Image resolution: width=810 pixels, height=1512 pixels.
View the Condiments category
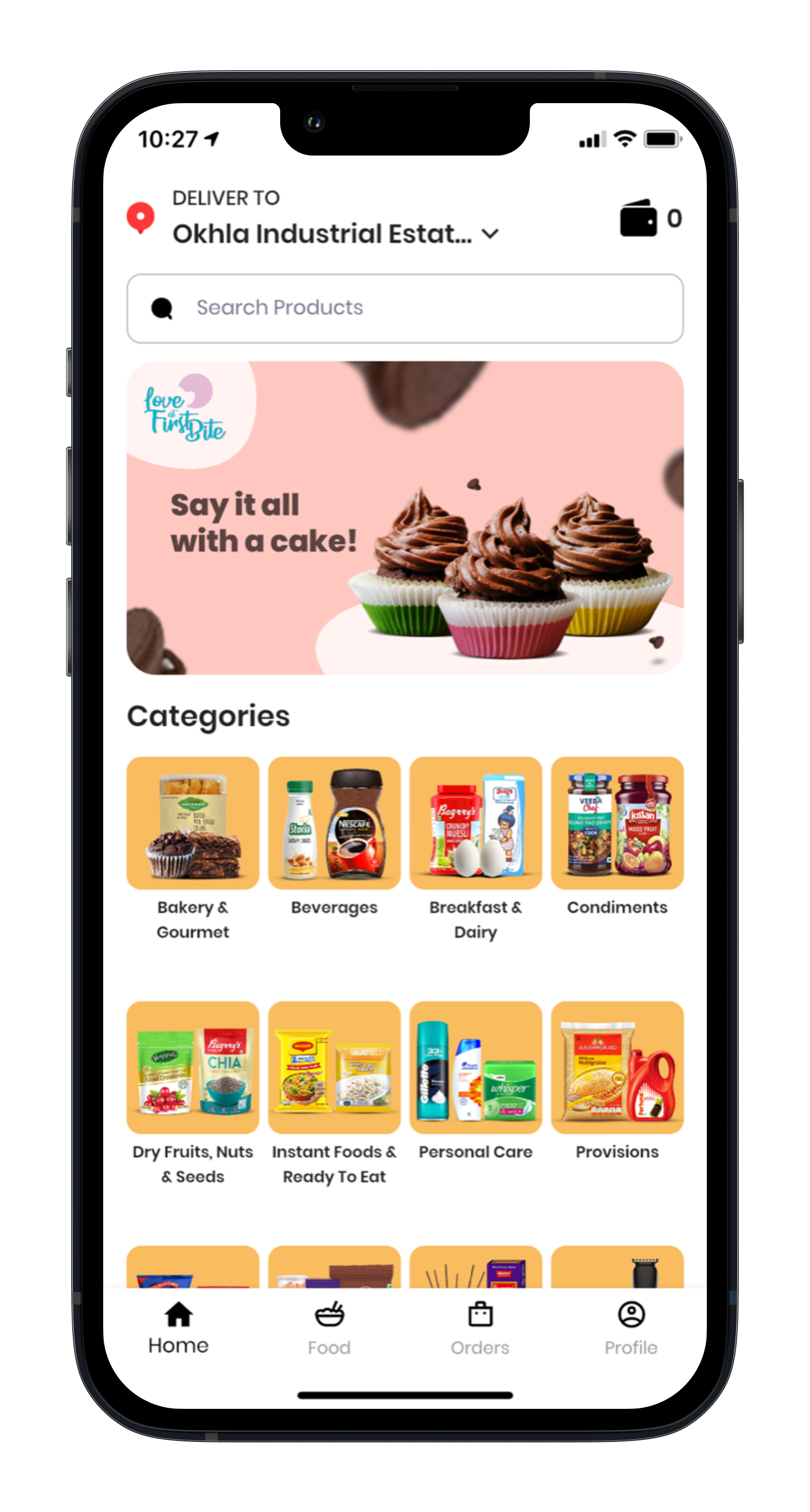617,823
